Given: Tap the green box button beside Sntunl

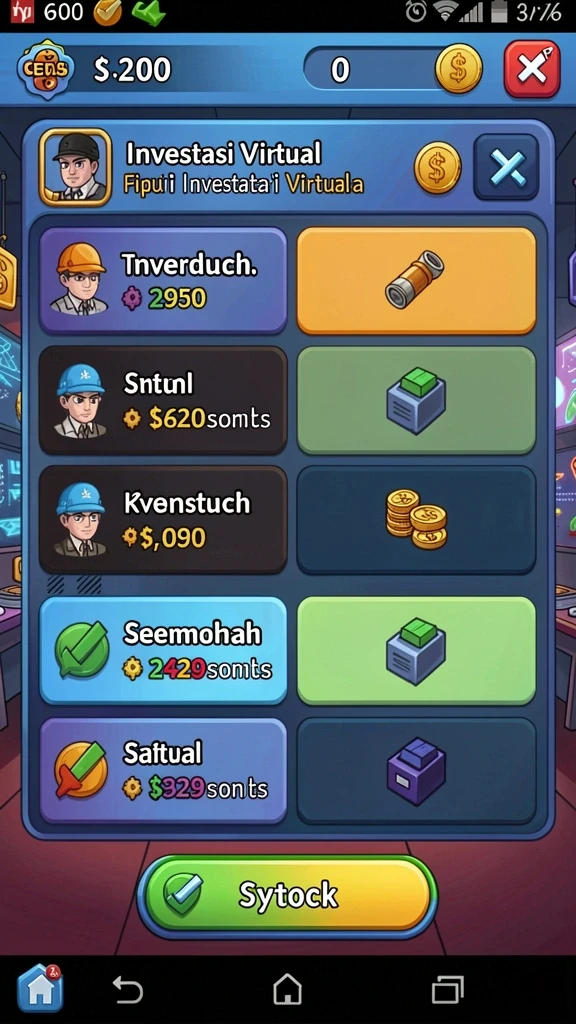Looking at the screenshot, I should [416, 400].
